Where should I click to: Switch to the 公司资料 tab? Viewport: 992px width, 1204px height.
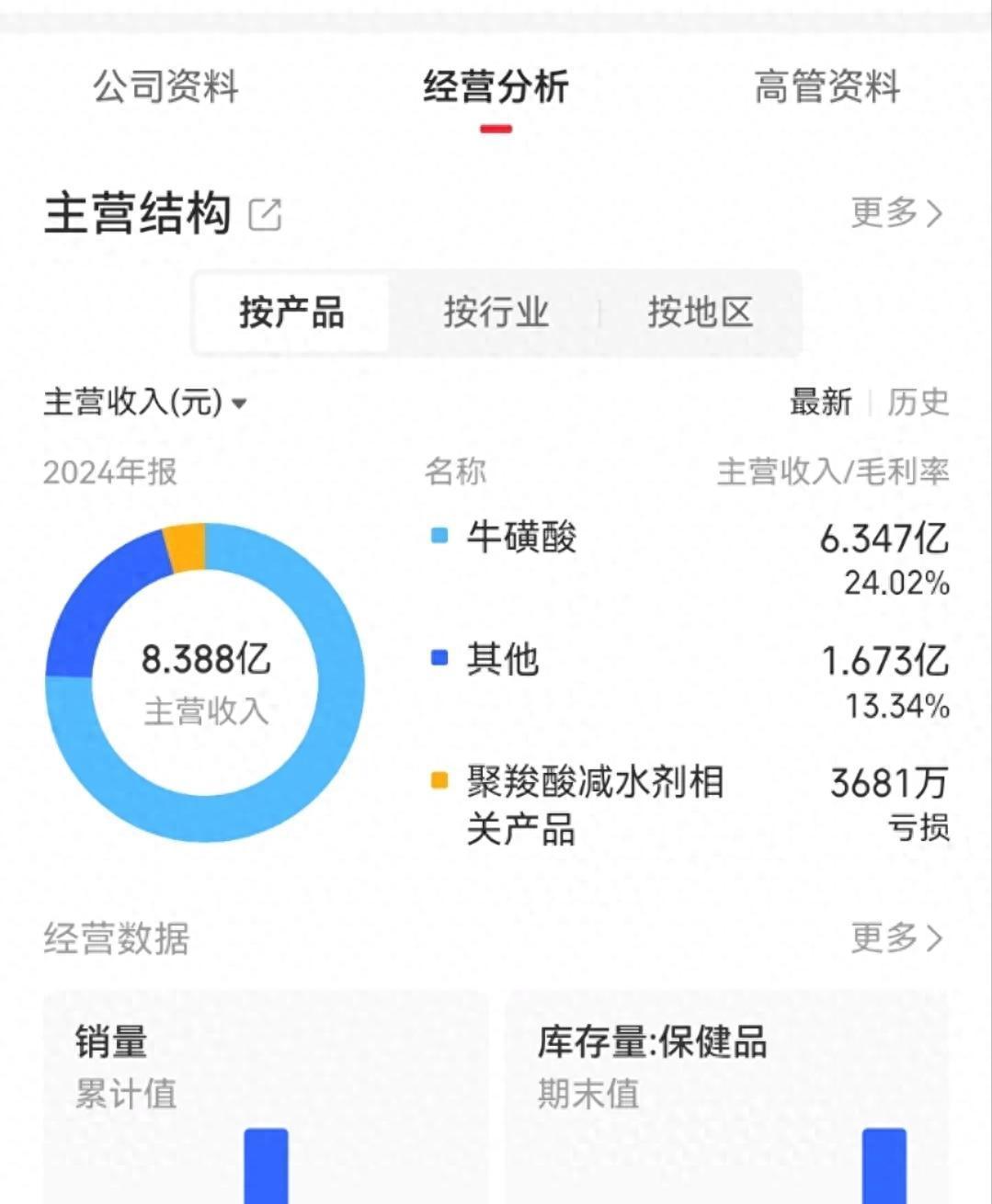(165, 87)
